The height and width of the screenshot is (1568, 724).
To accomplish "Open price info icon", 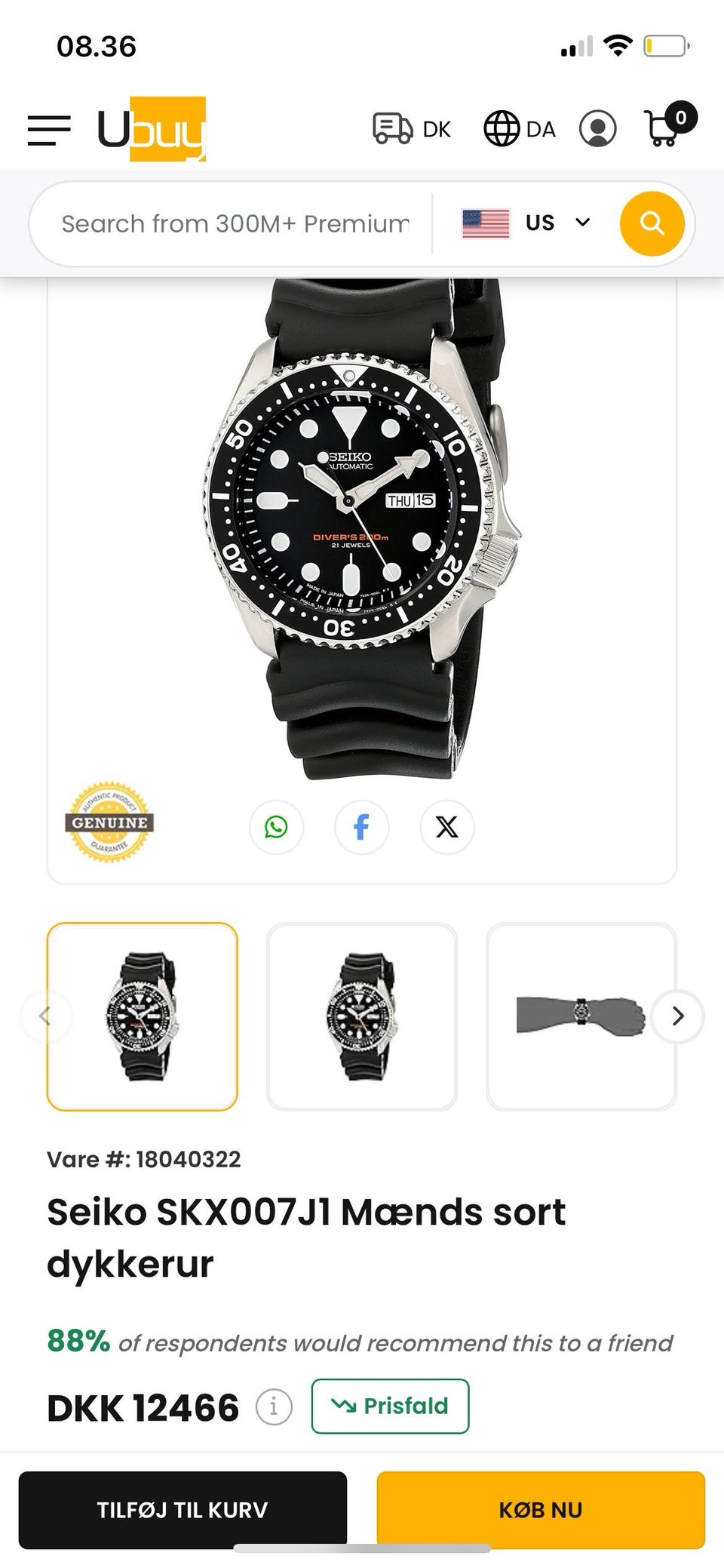I will point(274,1408).
